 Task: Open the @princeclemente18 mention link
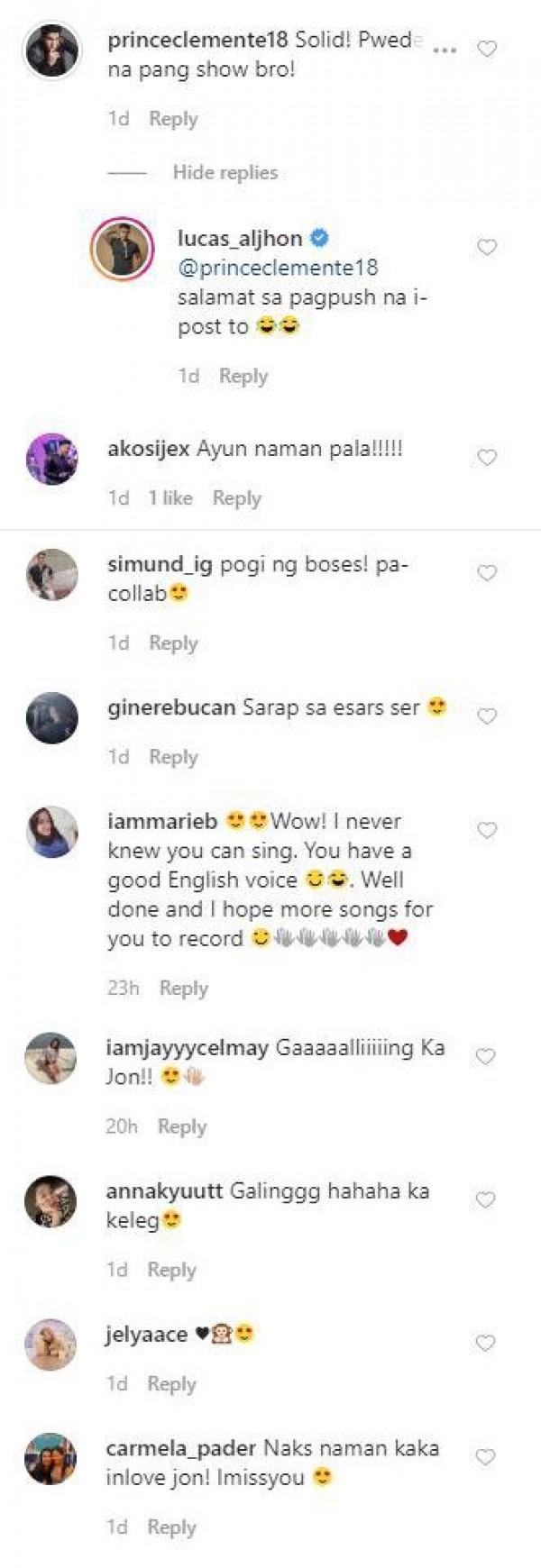[278, 268]
